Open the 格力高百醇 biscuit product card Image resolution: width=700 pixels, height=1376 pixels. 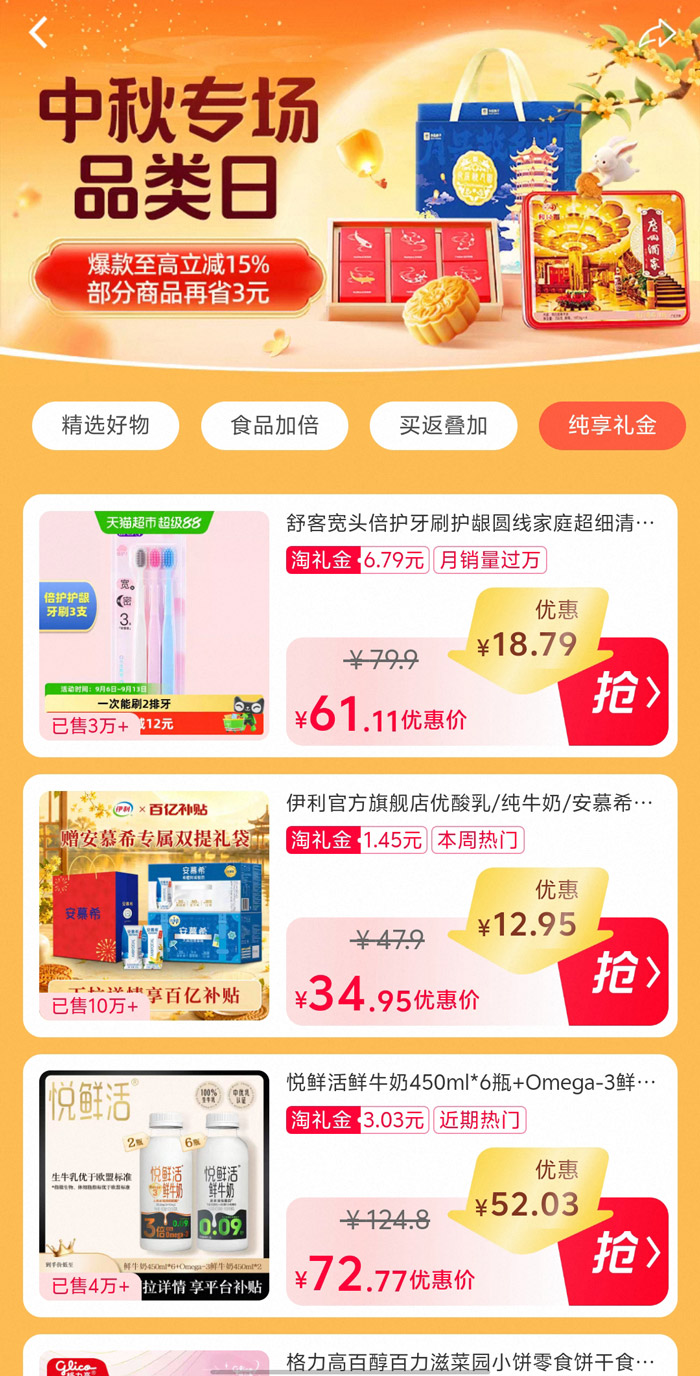pos(350,1355)
